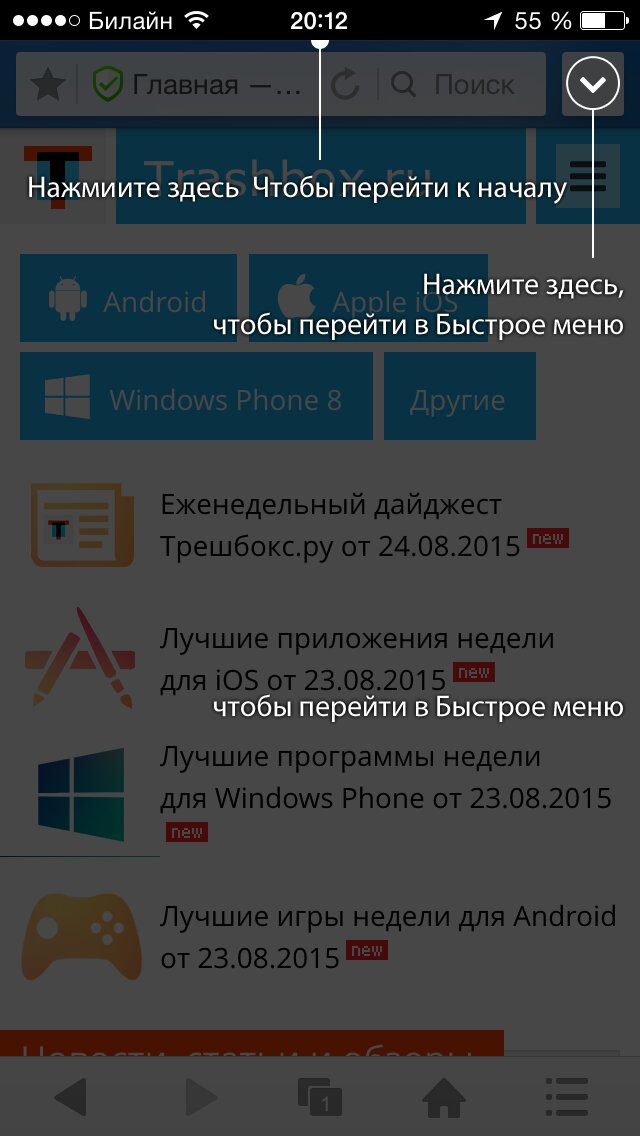Go to the browser home page
This screenshot has height=1136, width=640.
click(x=444, y=1098)
